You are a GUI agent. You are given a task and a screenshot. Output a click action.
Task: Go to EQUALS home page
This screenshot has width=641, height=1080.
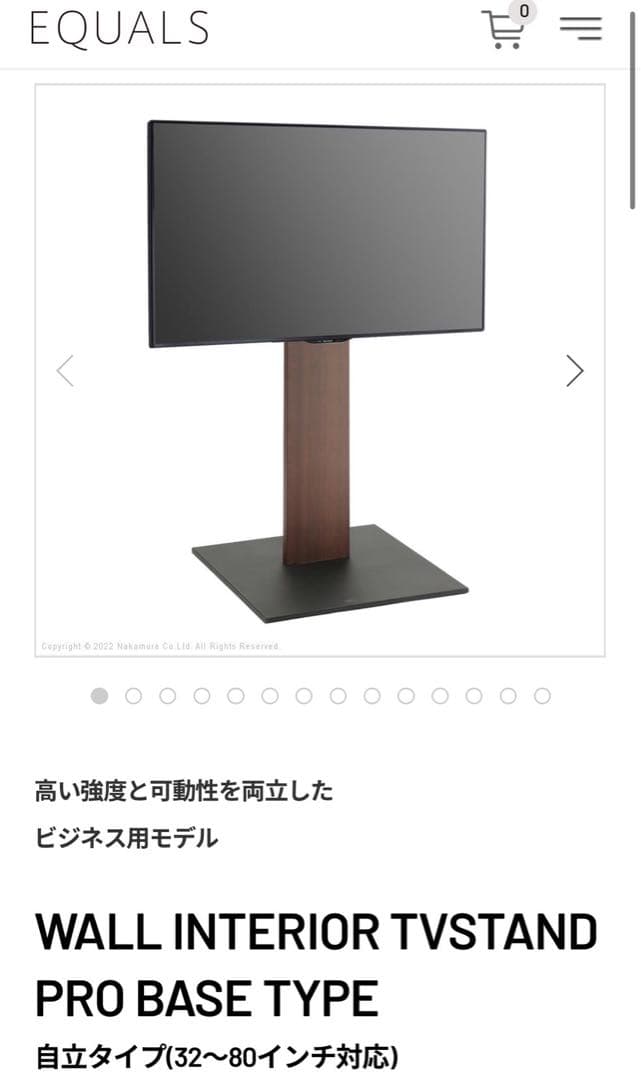(x=119, y=28)
